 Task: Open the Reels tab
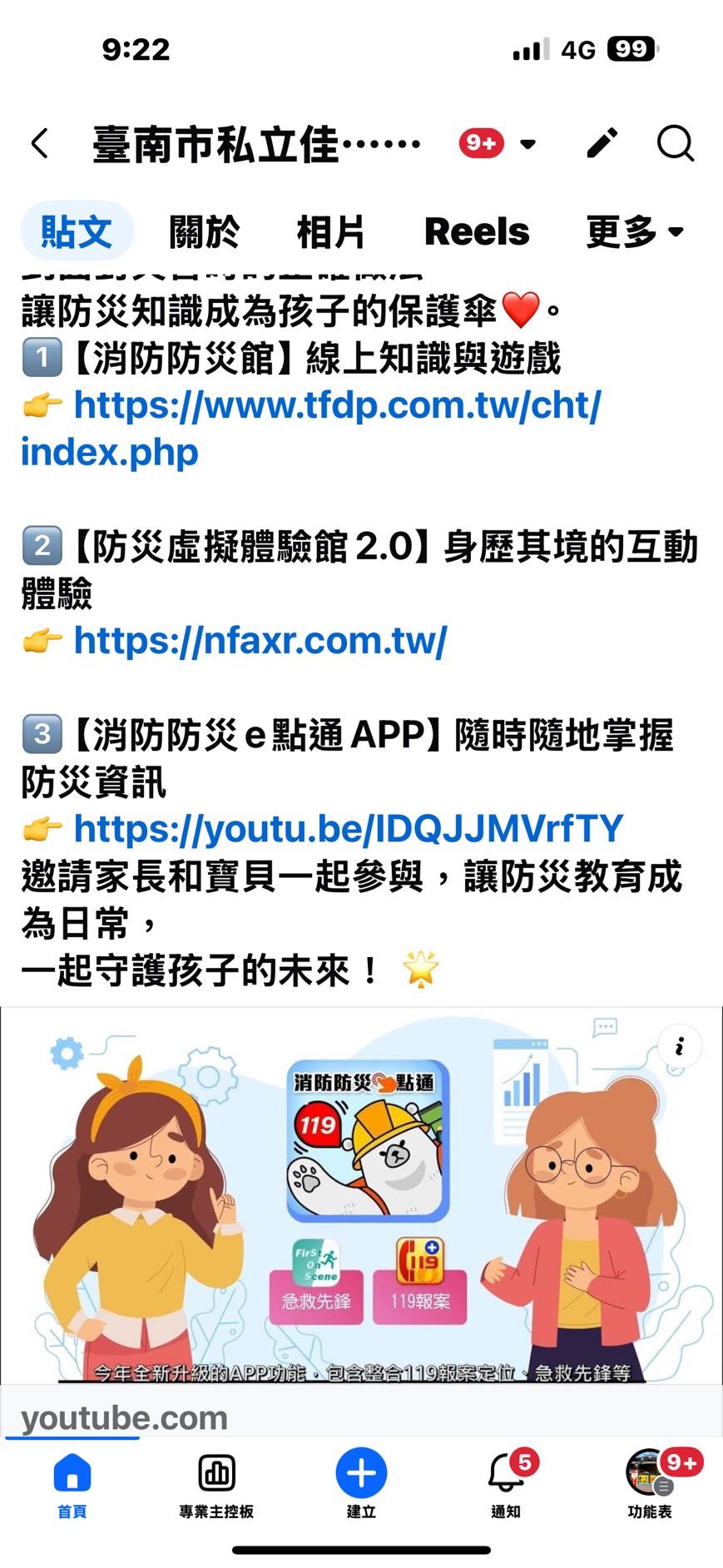click(476, 231)
